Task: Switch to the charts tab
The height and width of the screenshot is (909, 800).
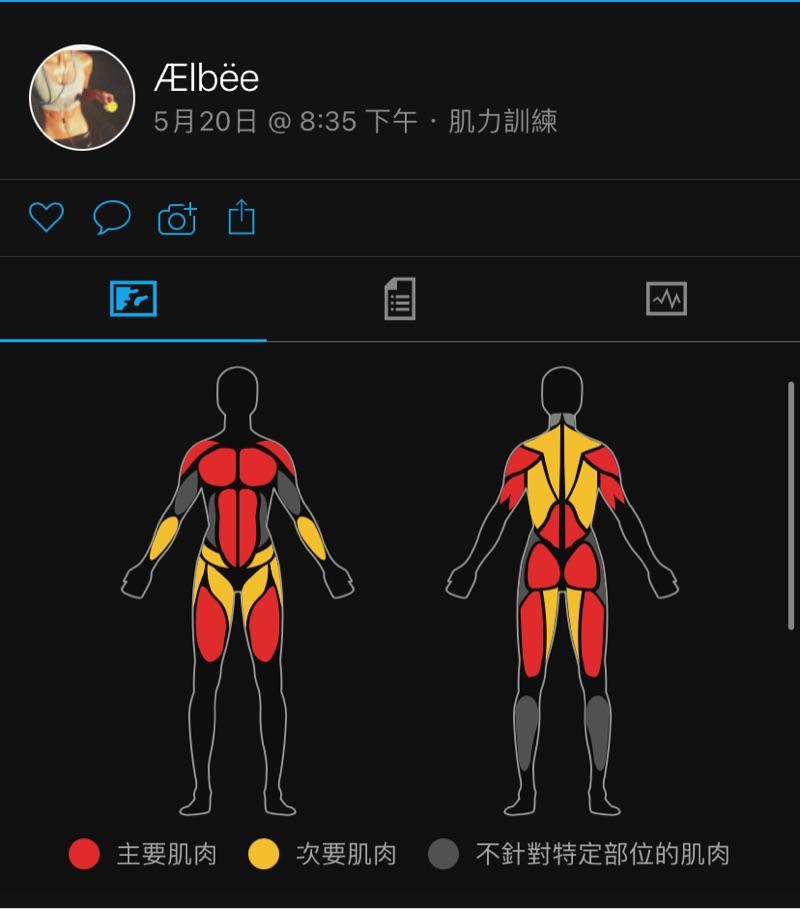Action: pos(666,299)
